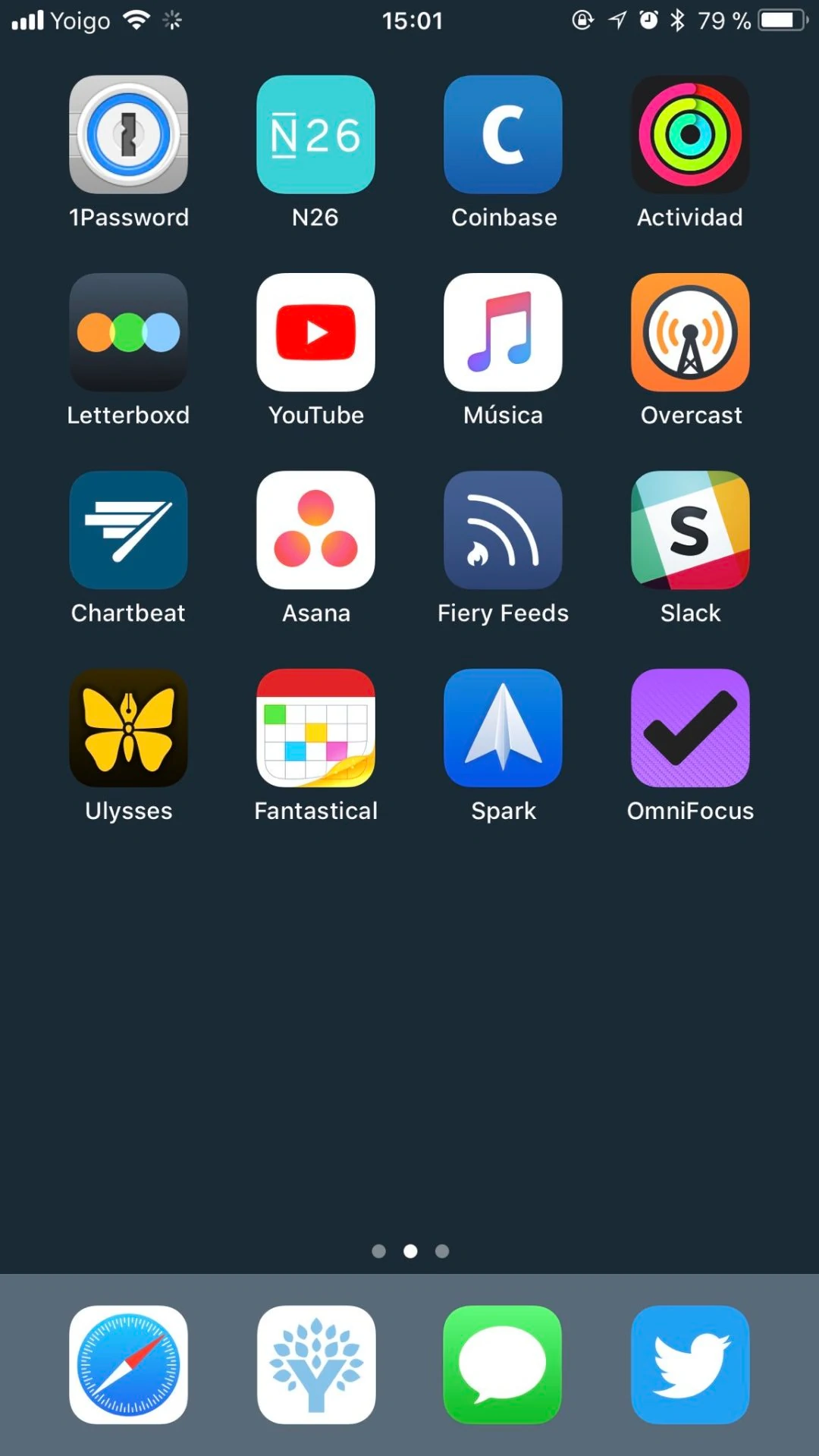Open the YouTube app
This screenshot has height=1456, width=819.
(315, 332)
